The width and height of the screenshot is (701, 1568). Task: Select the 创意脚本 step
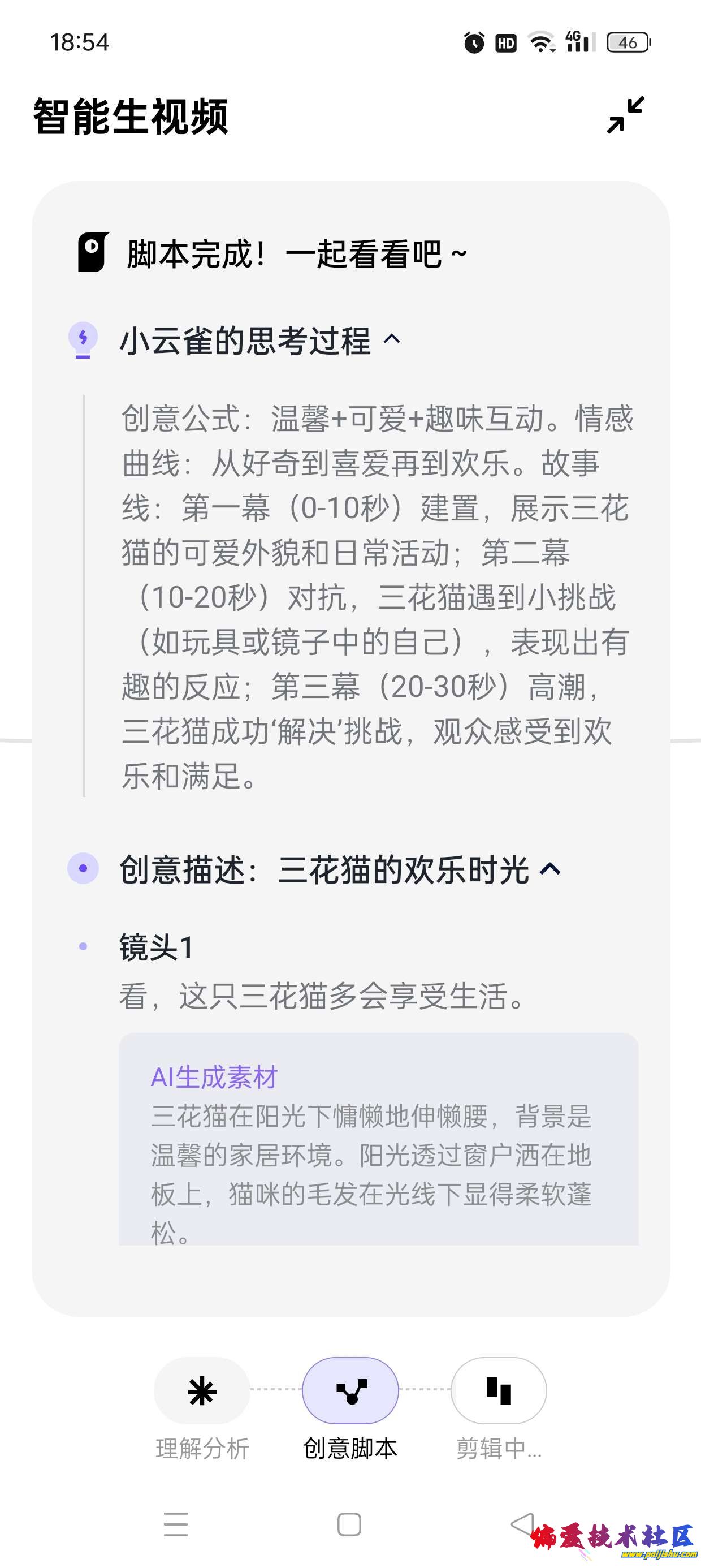[x=350, y=1392]
